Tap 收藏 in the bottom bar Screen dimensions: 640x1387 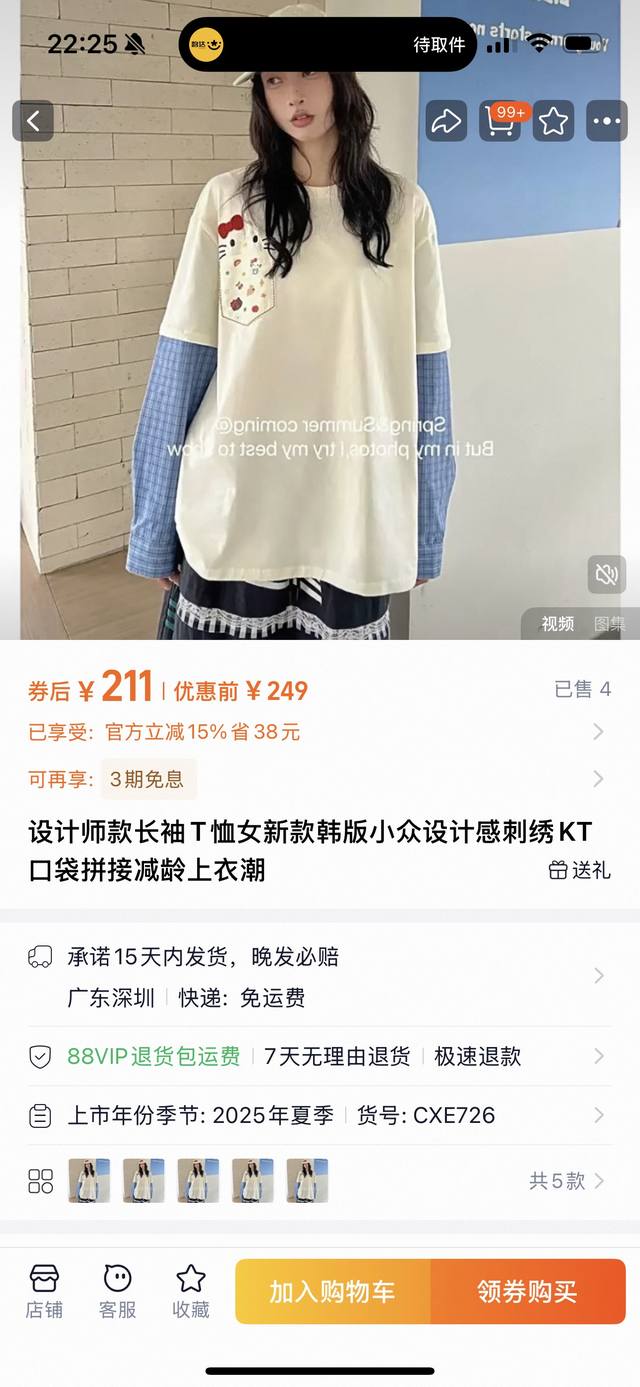[x=191, y=1291]
